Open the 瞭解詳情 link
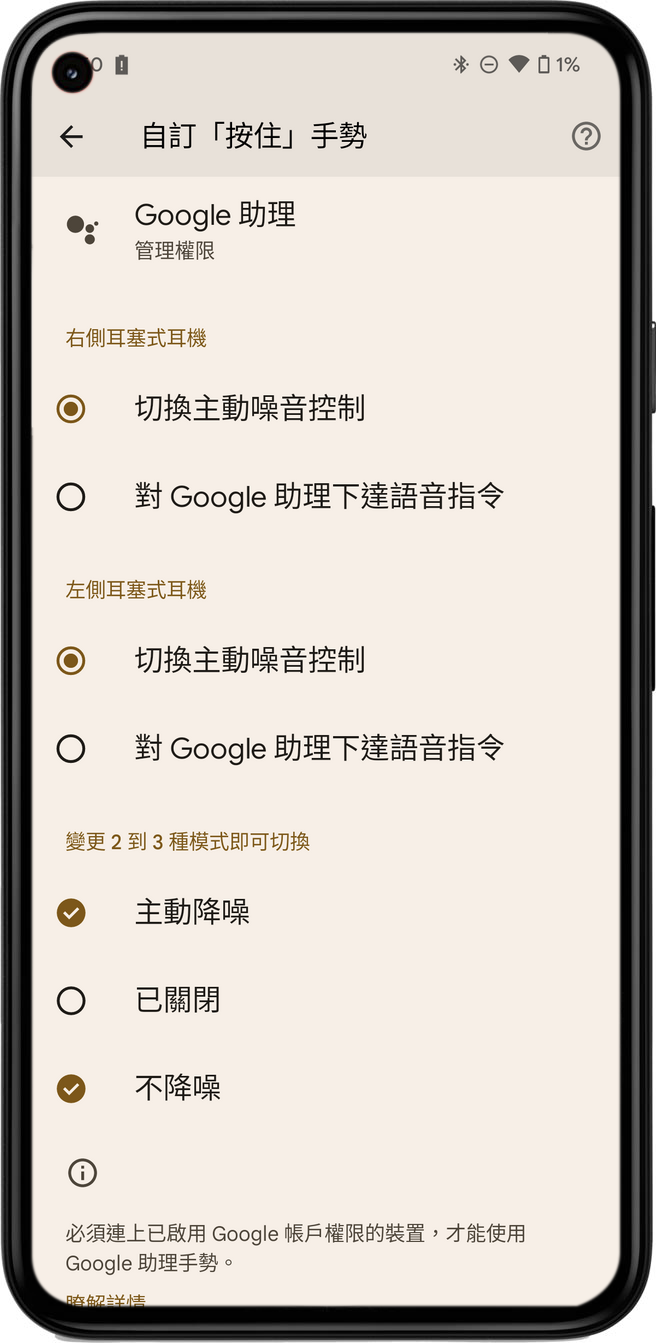Viewport: 656px width, 1343px height. pyautogui.click(x=106, y=1300)
